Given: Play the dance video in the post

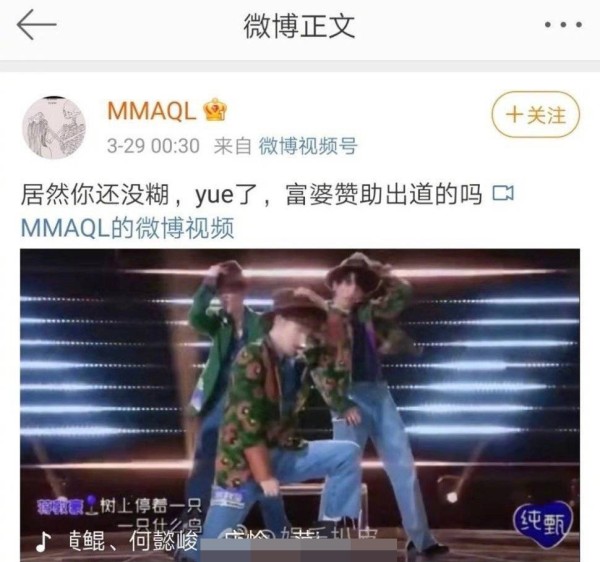Looking at the screenshot, I should 300,400.
